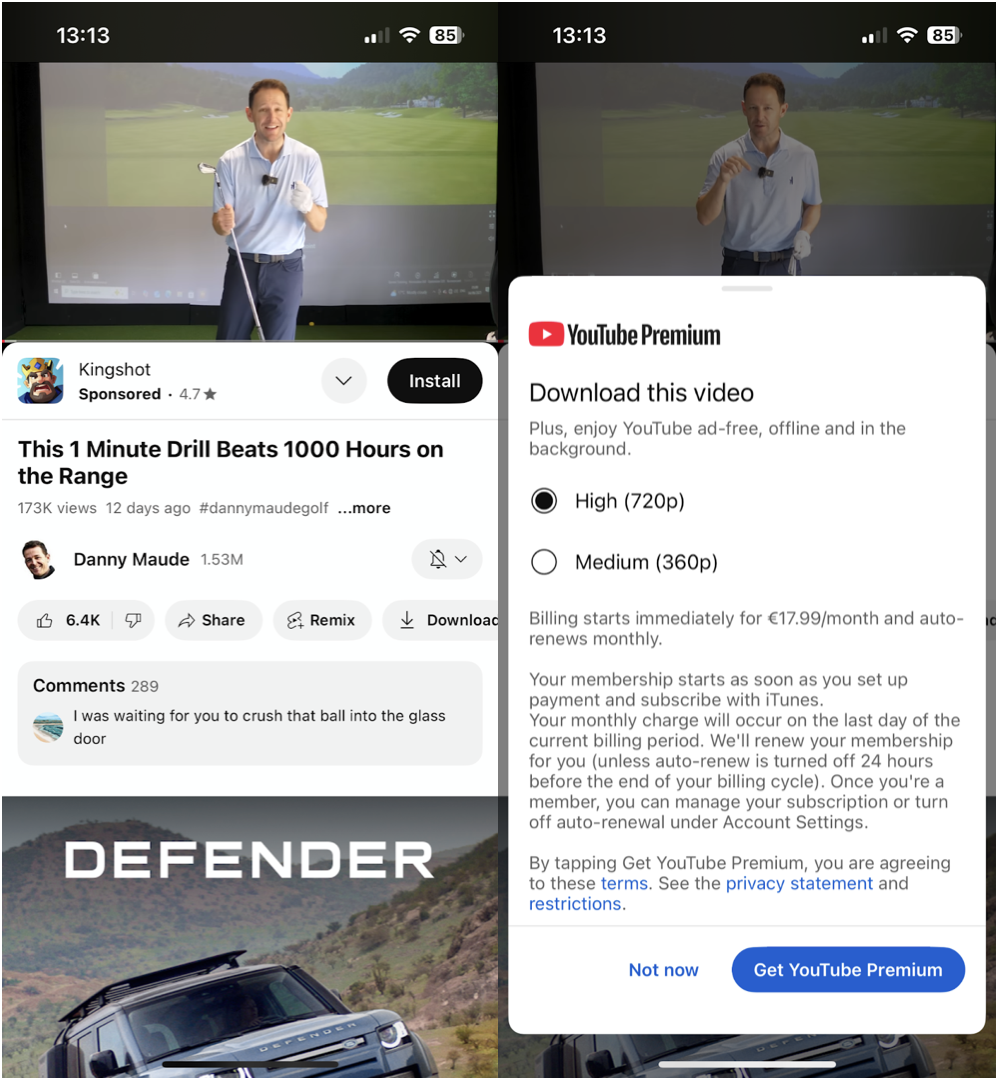Screen dimensions: 996x1082
Task: Open the privacy statement link
Action: point(799,883)
